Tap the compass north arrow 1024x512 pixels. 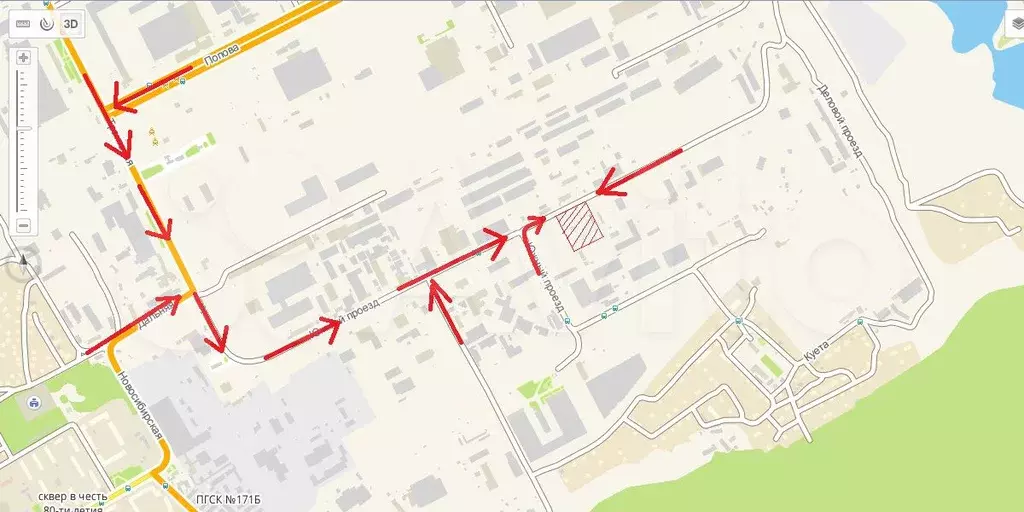tap(24, 263)
